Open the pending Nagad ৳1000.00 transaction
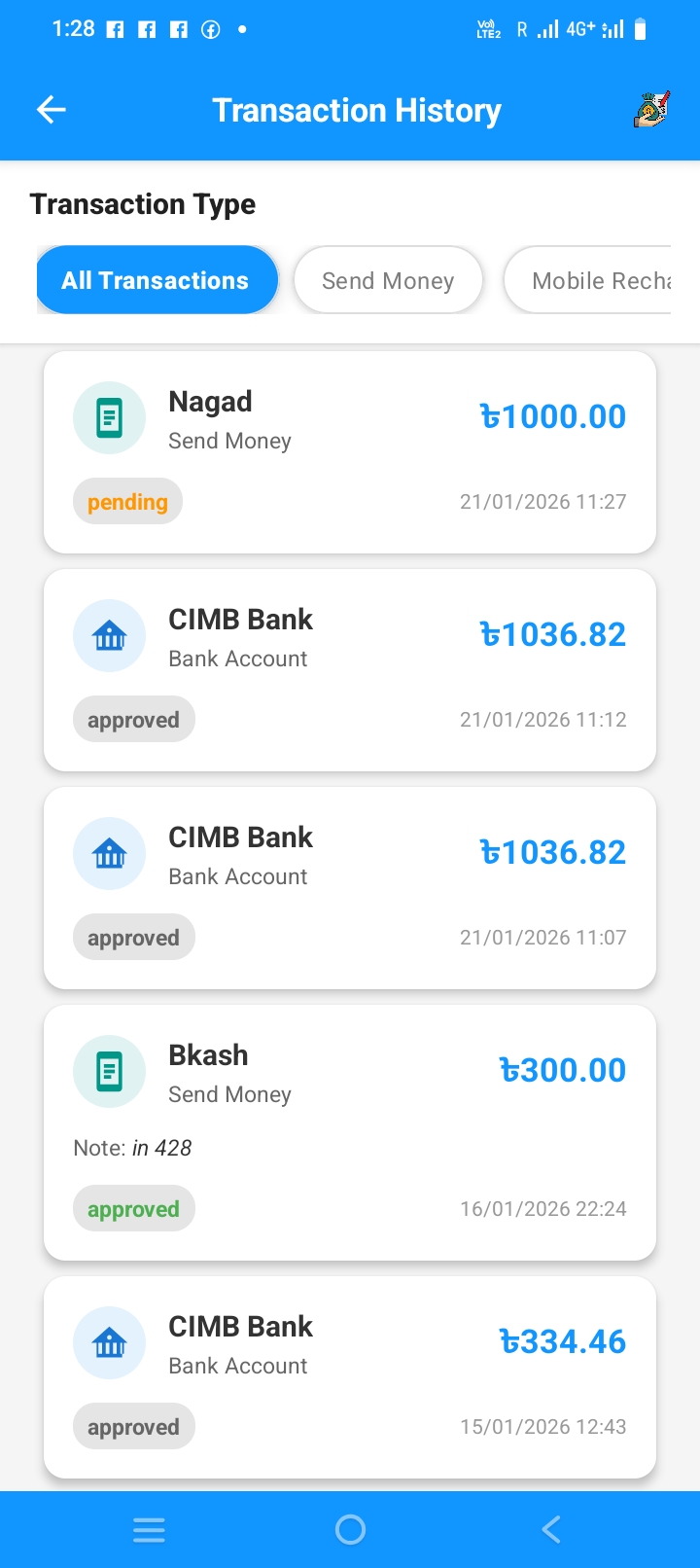The image size is (700, 1568). [x=350, y=453]
